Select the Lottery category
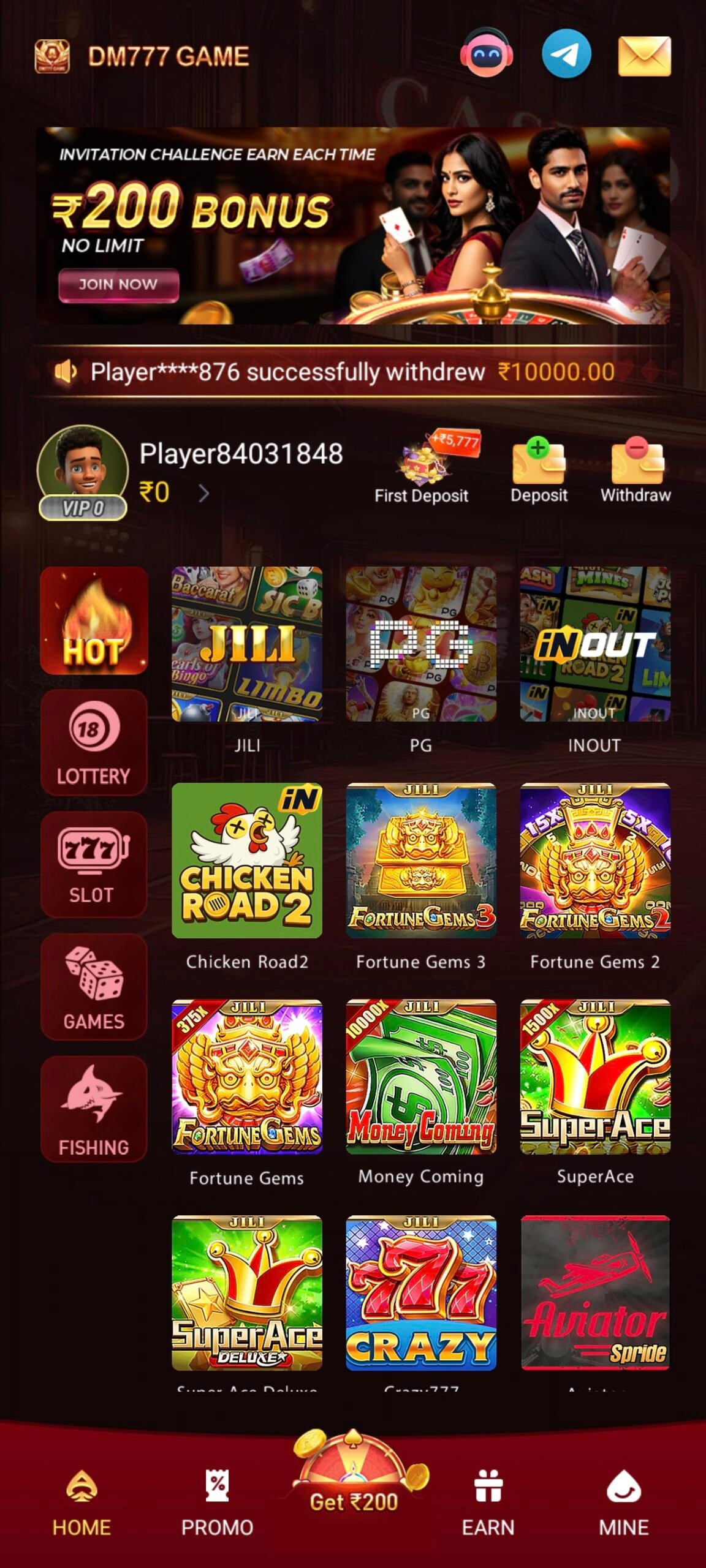 coord(94,742)
